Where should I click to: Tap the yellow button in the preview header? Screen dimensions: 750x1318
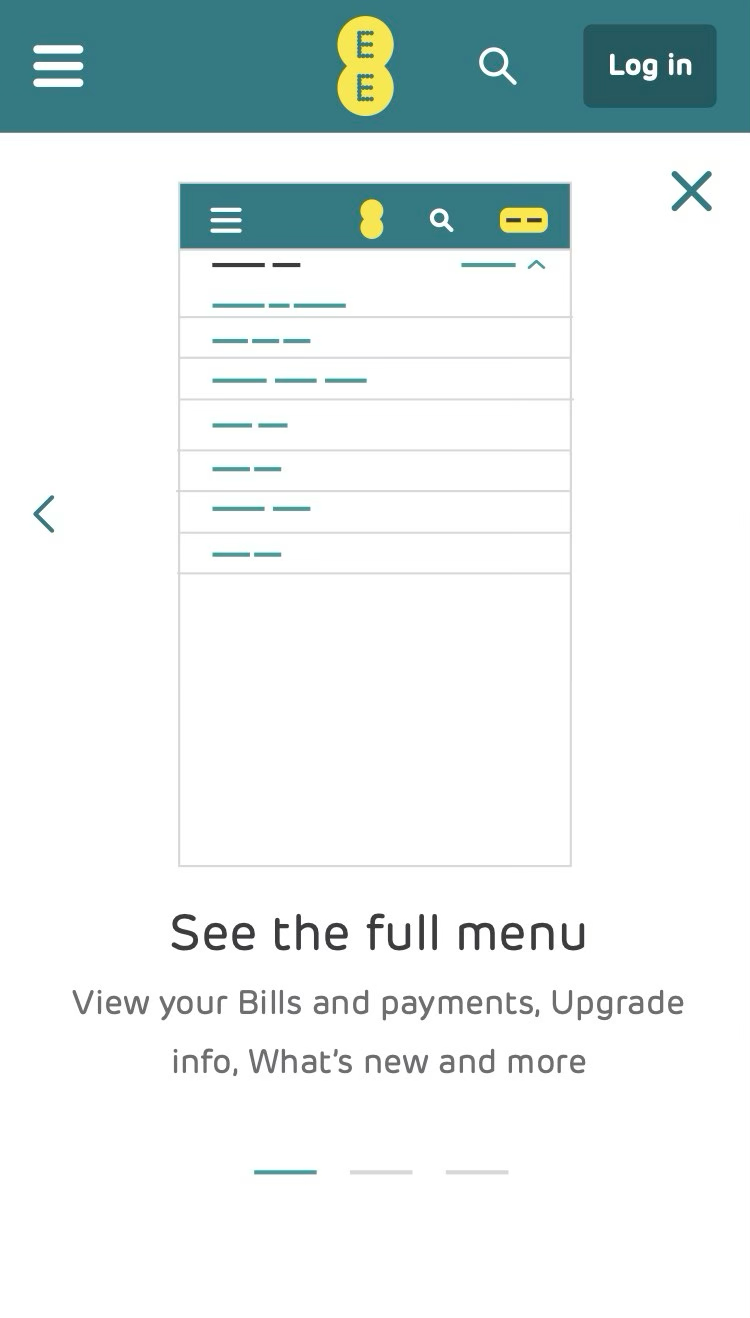(x=524, y=219)
